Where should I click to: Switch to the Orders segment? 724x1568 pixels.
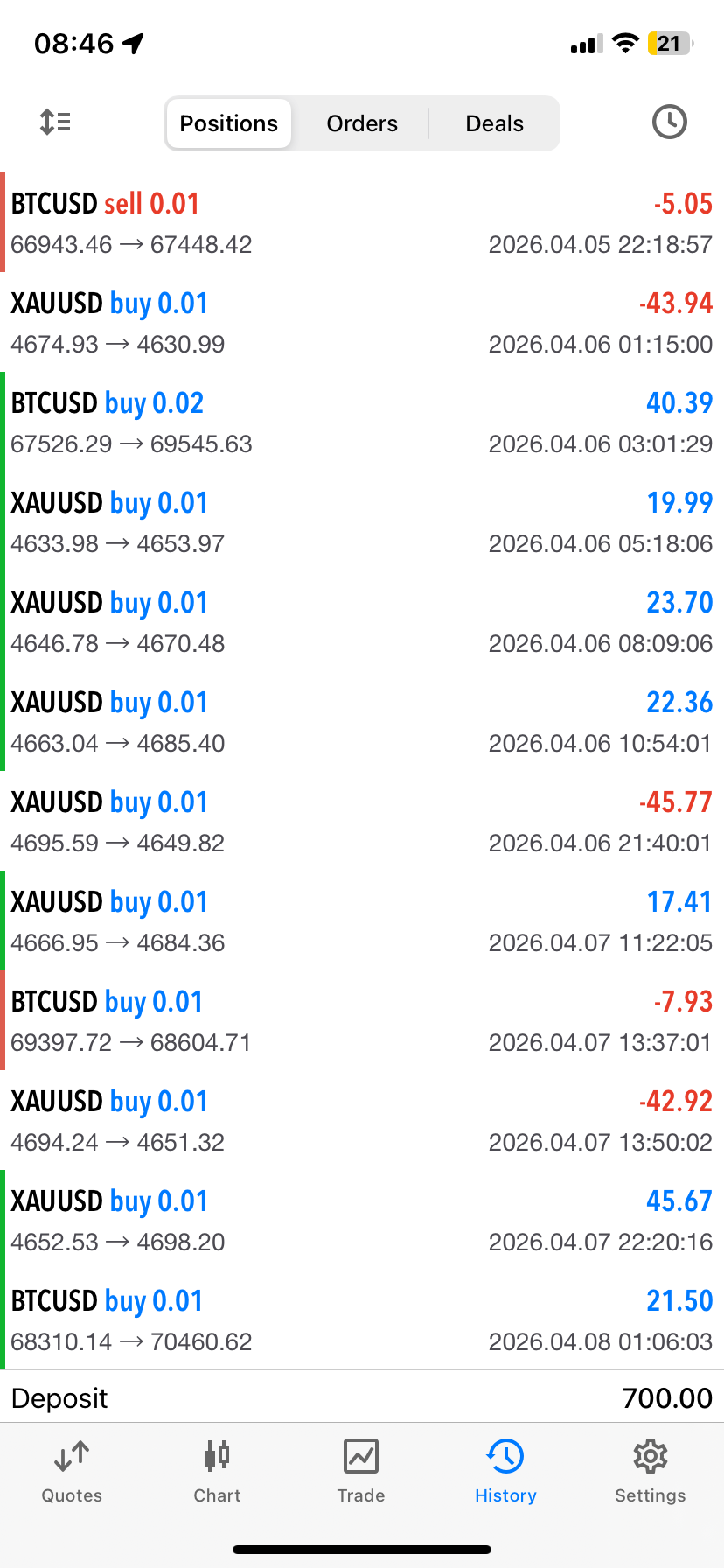point(362,123)
